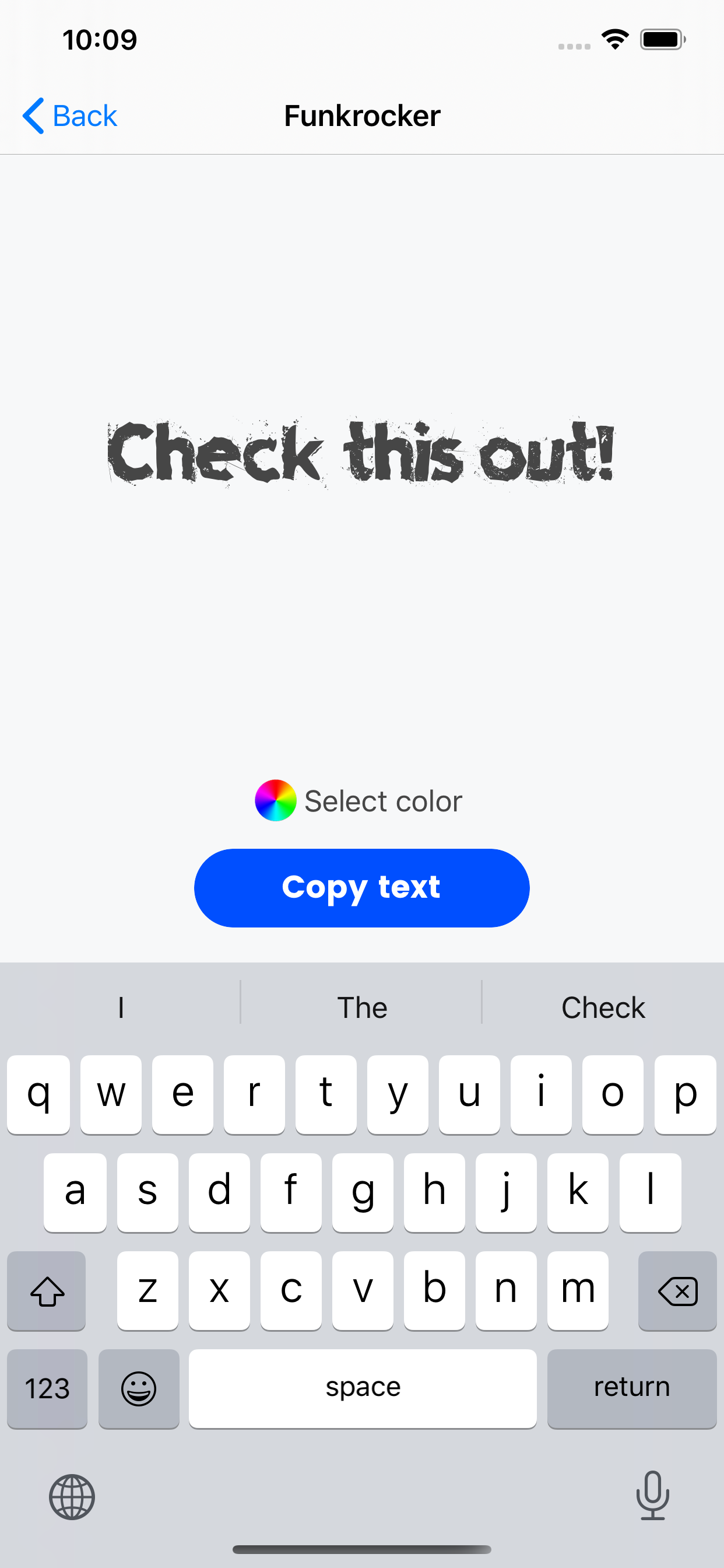
Task: Tap the Back chevron arrow
Action: (x=33, y=115)
